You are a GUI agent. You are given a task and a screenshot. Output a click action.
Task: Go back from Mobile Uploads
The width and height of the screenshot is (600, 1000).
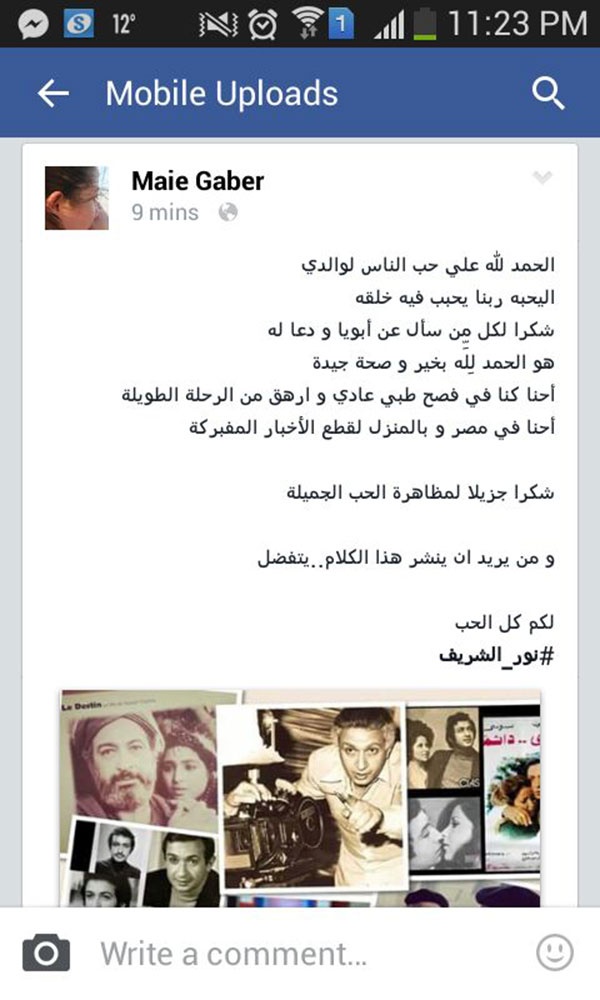(53, 94)
